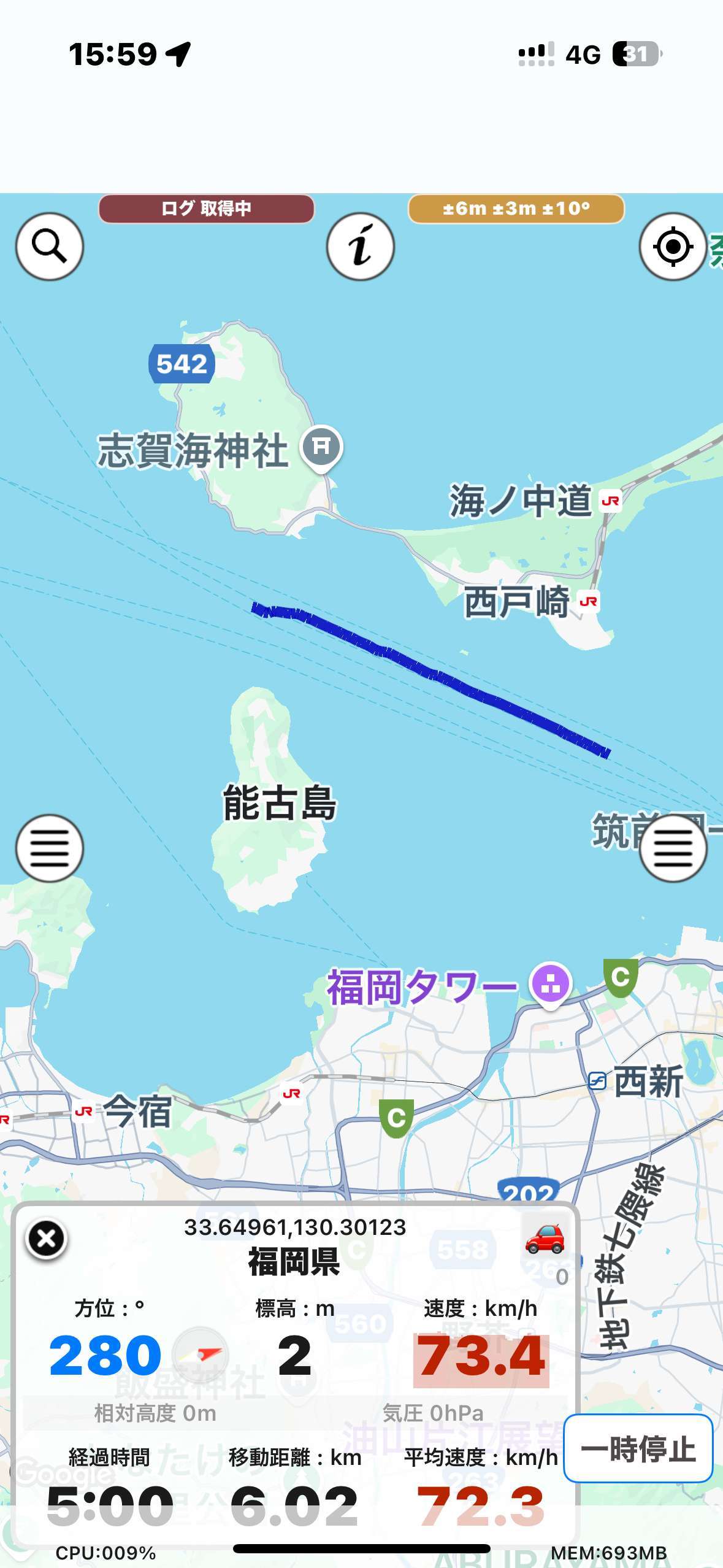Close the stats panel
This screenshot has height=1568, width=723.
46,1239
